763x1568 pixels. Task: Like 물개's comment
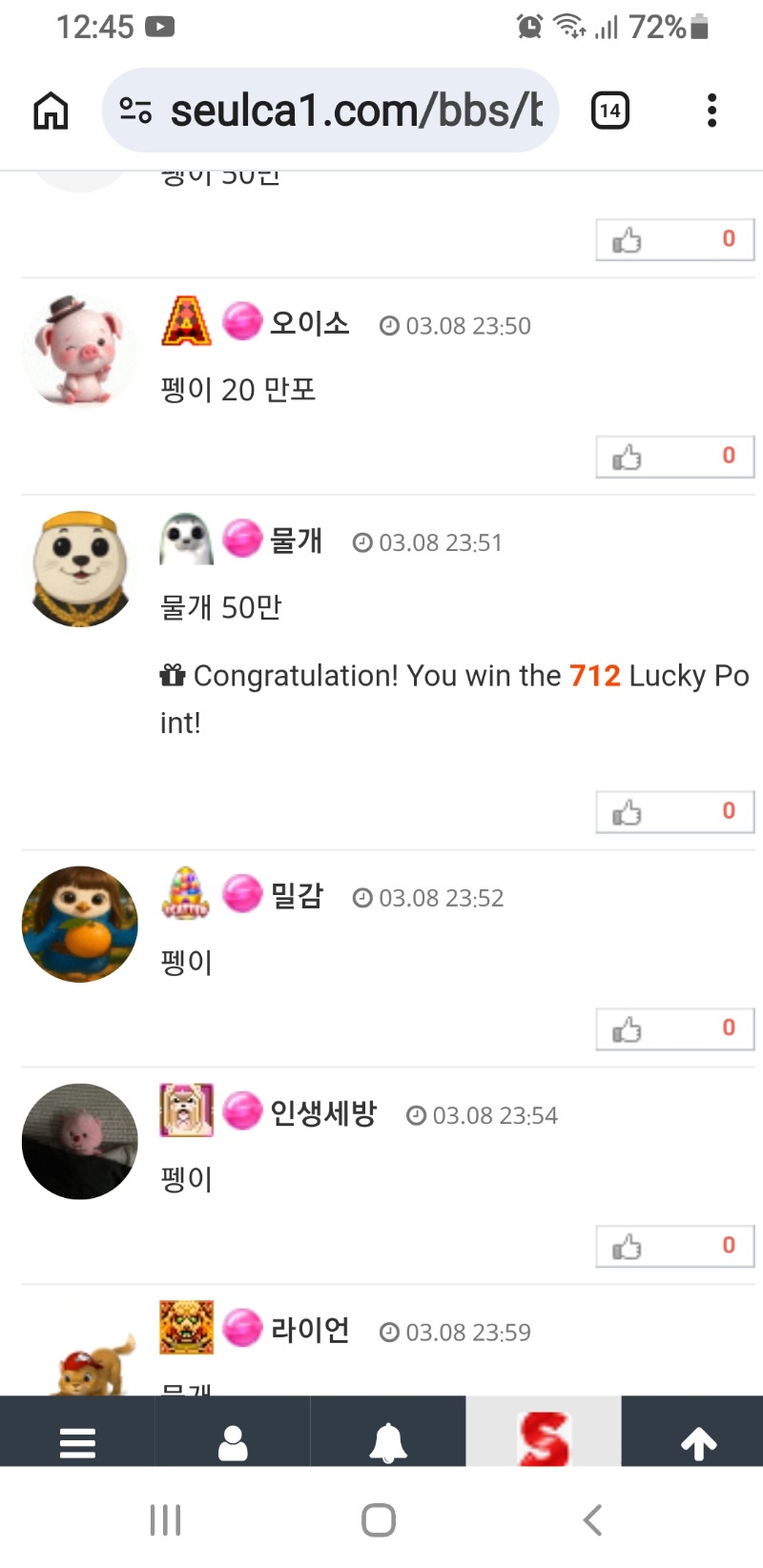point(674,812)
